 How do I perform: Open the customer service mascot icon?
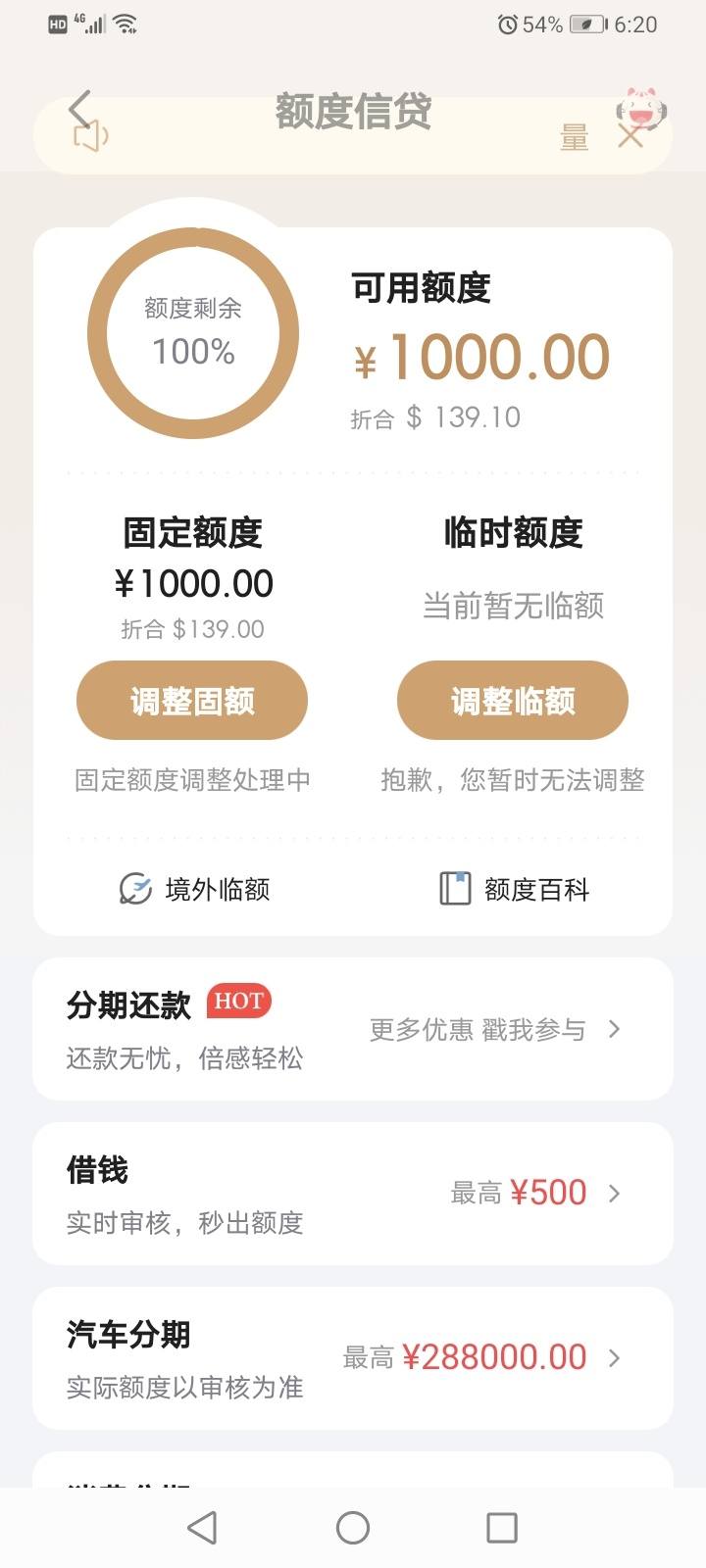pyautogui.click(x=640, y=110)
